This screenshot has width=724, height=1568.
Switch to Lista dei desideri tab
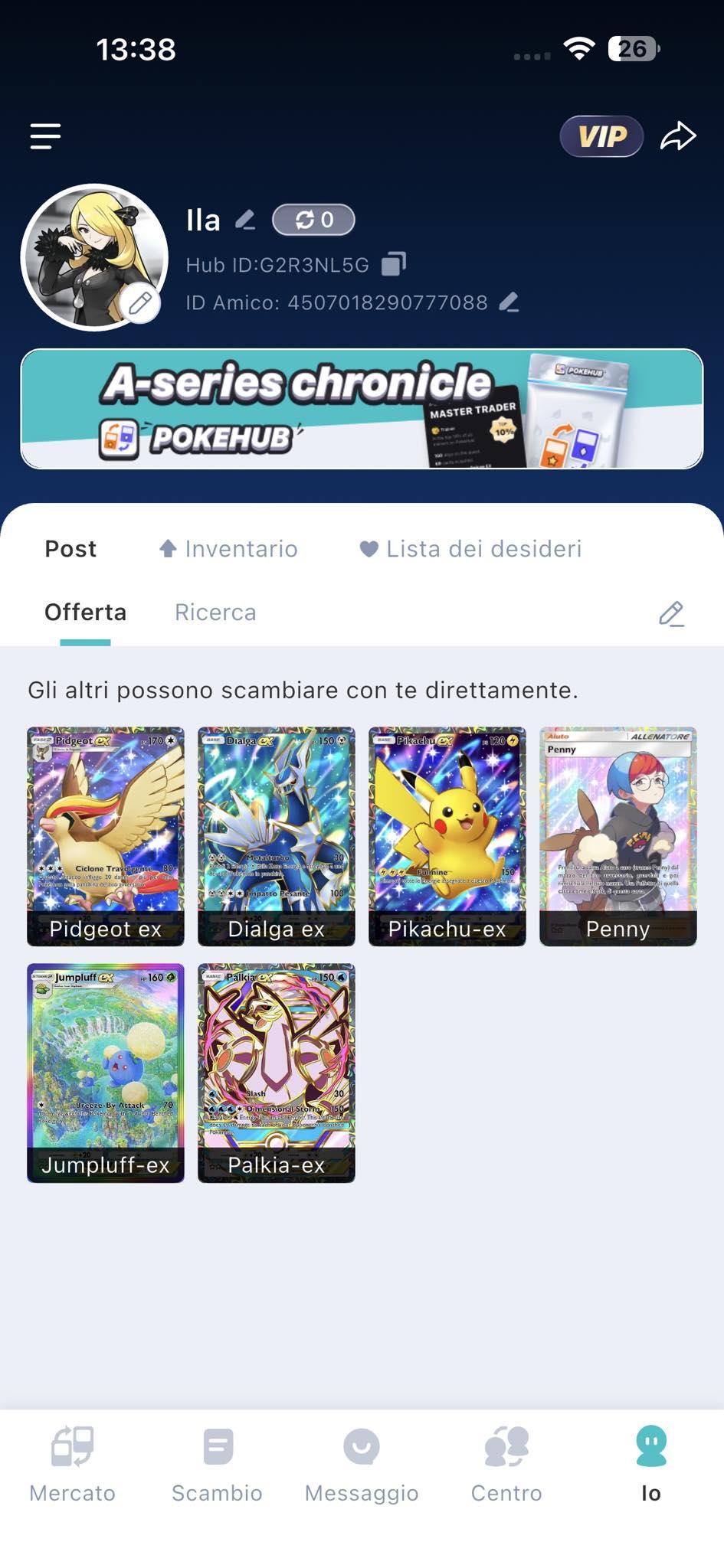point(470,549)
